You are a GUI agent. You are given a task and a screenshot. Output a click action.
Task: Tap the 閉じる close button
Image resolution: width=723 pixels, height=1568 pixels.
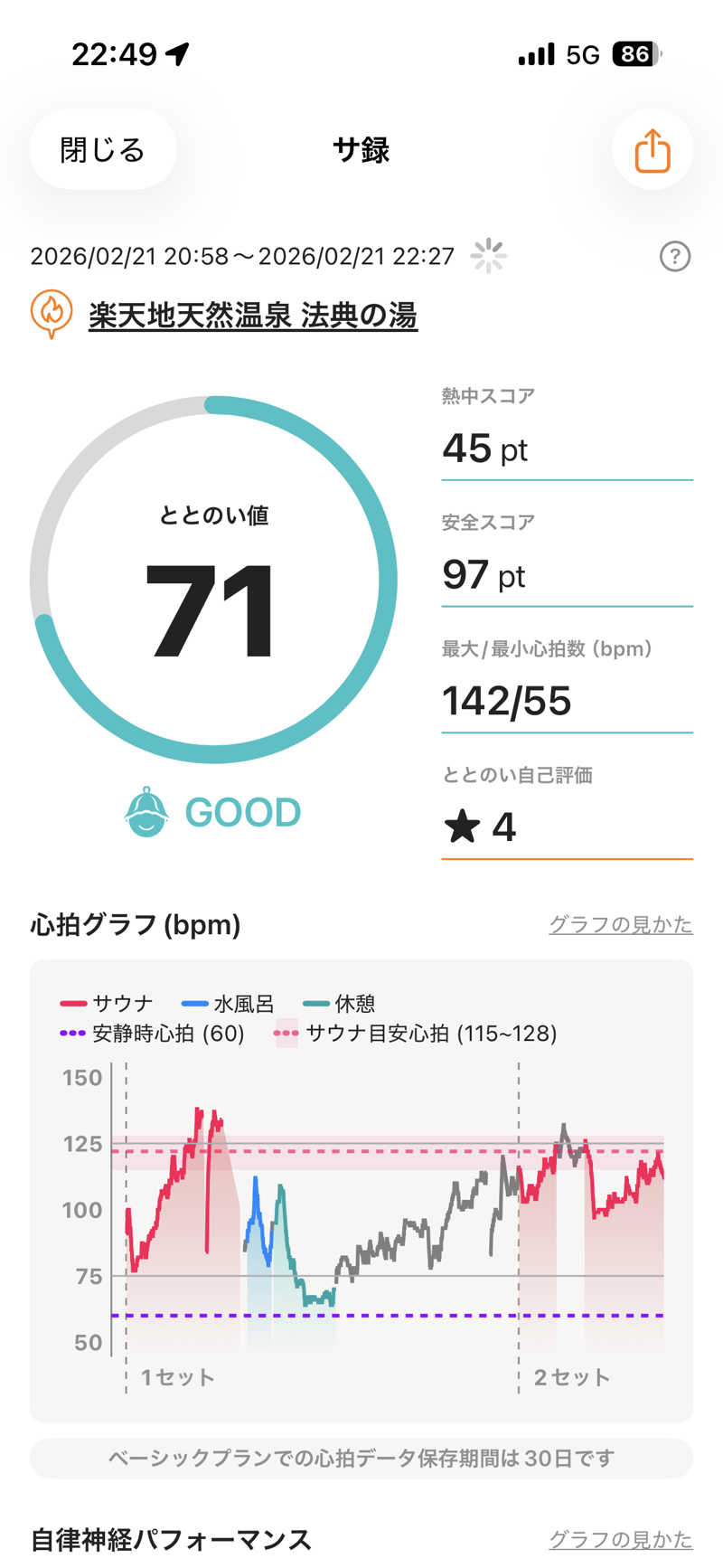coord(102,149)
